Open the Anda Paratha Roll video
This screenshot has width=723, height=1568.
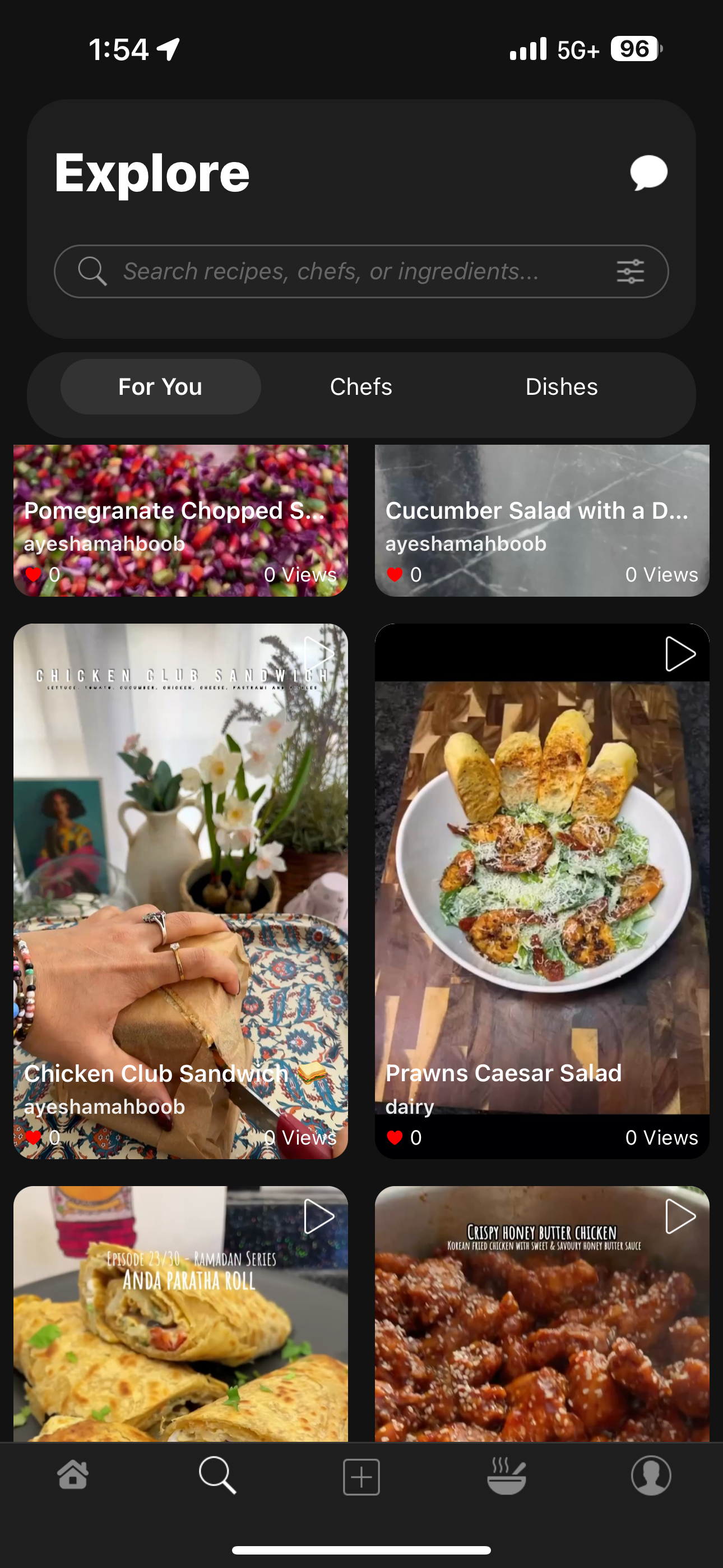[x=180, y=1313]
